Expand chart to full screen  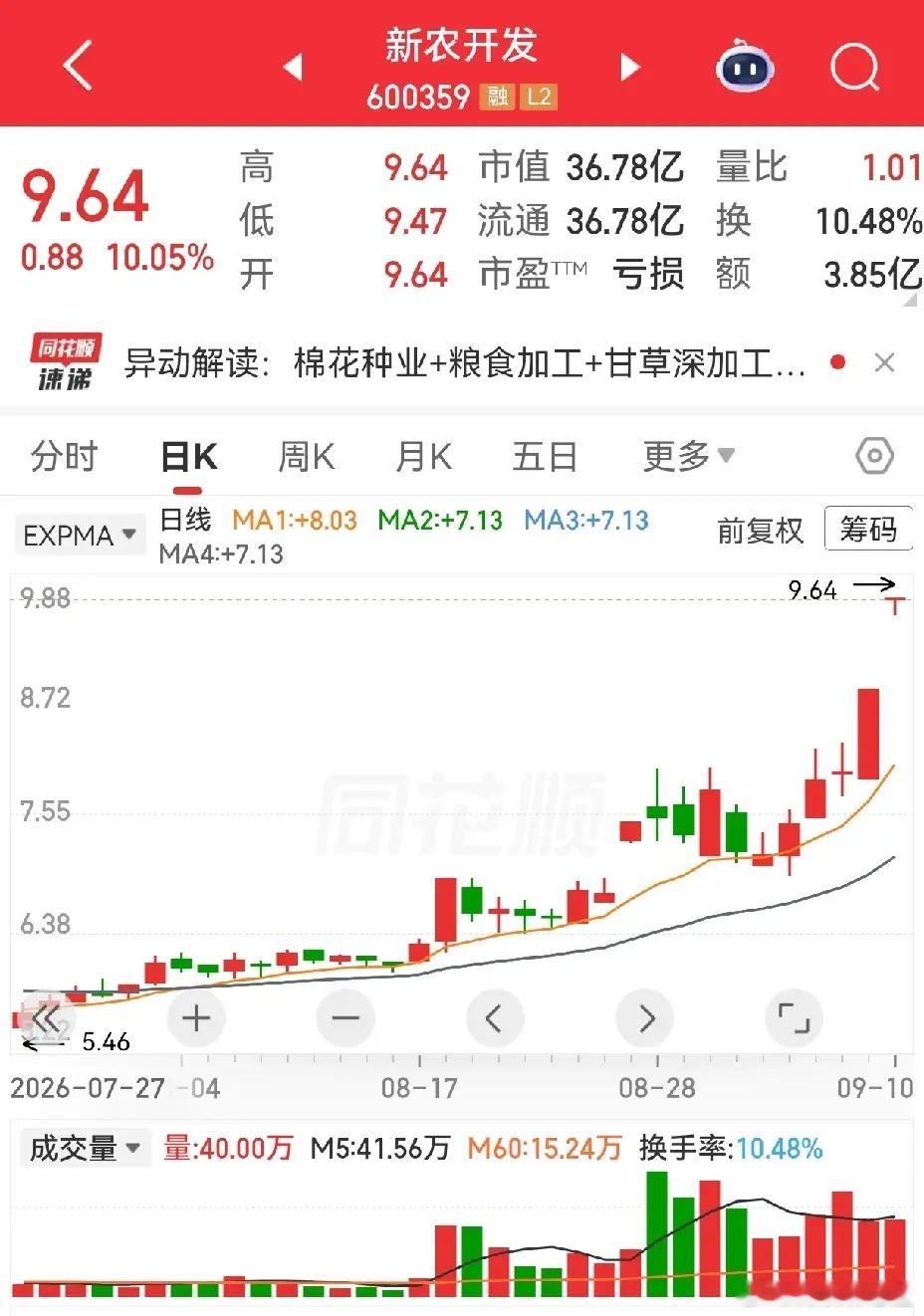pos(794,1017)
